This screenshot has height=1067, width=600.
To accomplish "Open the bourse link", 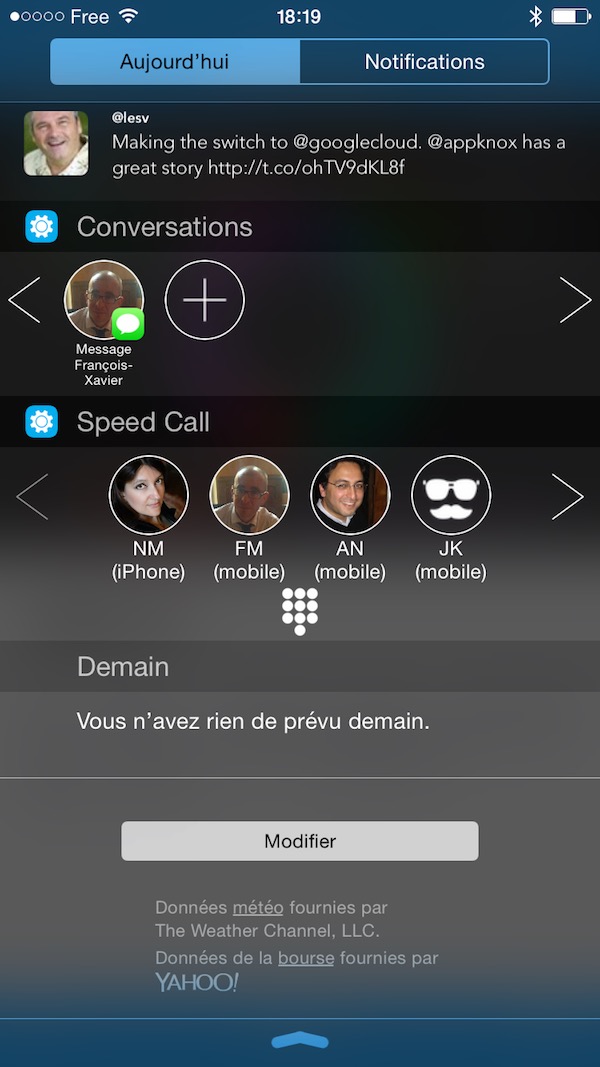I will point(306,958).
